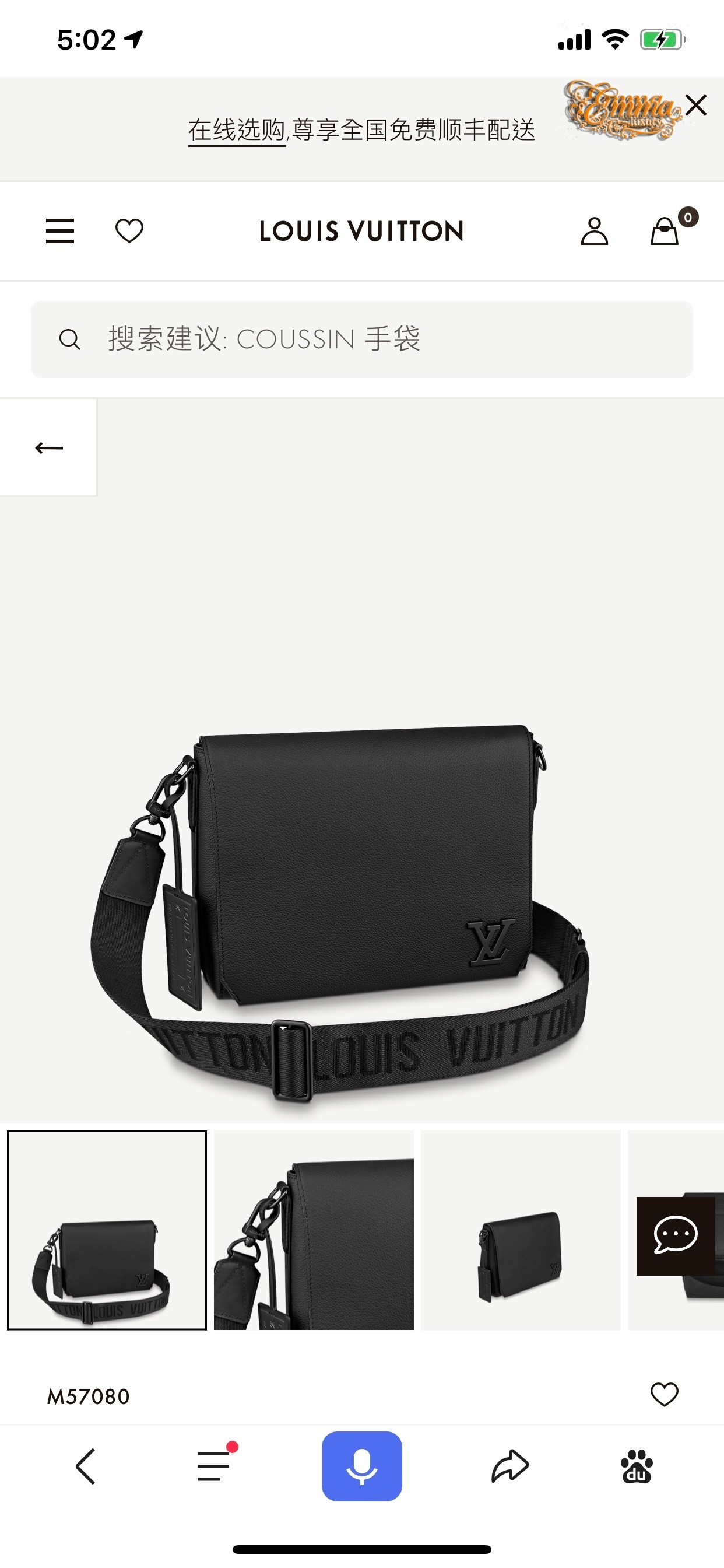This screenshot has height=1568, width=724.
Task: Open the hamburger menu
Action: (x=60, y=232)
